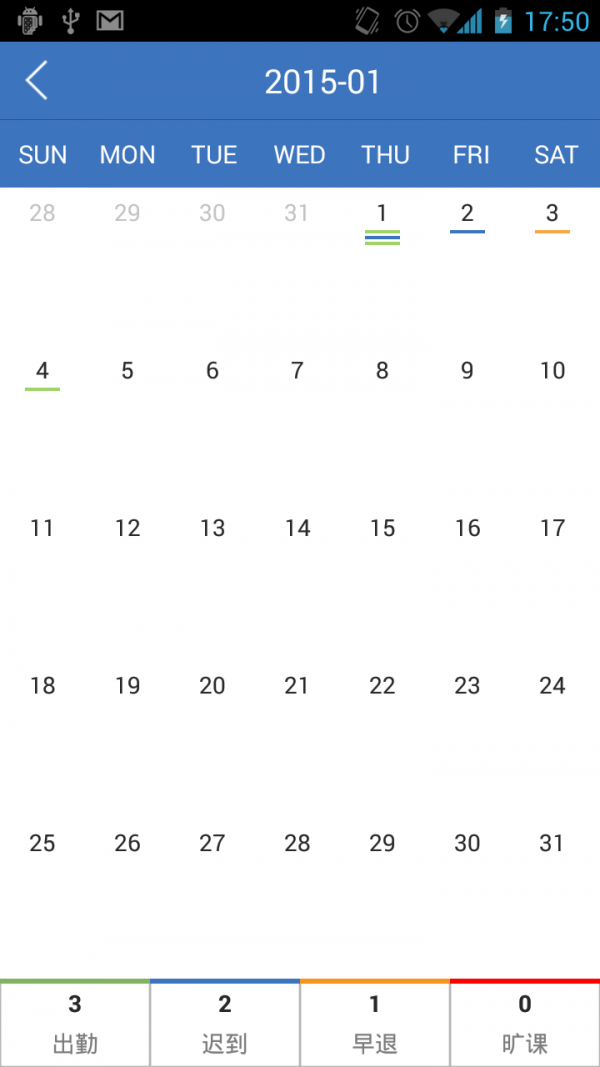Select the 15th of January
This screenshot has height=1067, width=600.
tap(382, 528)
